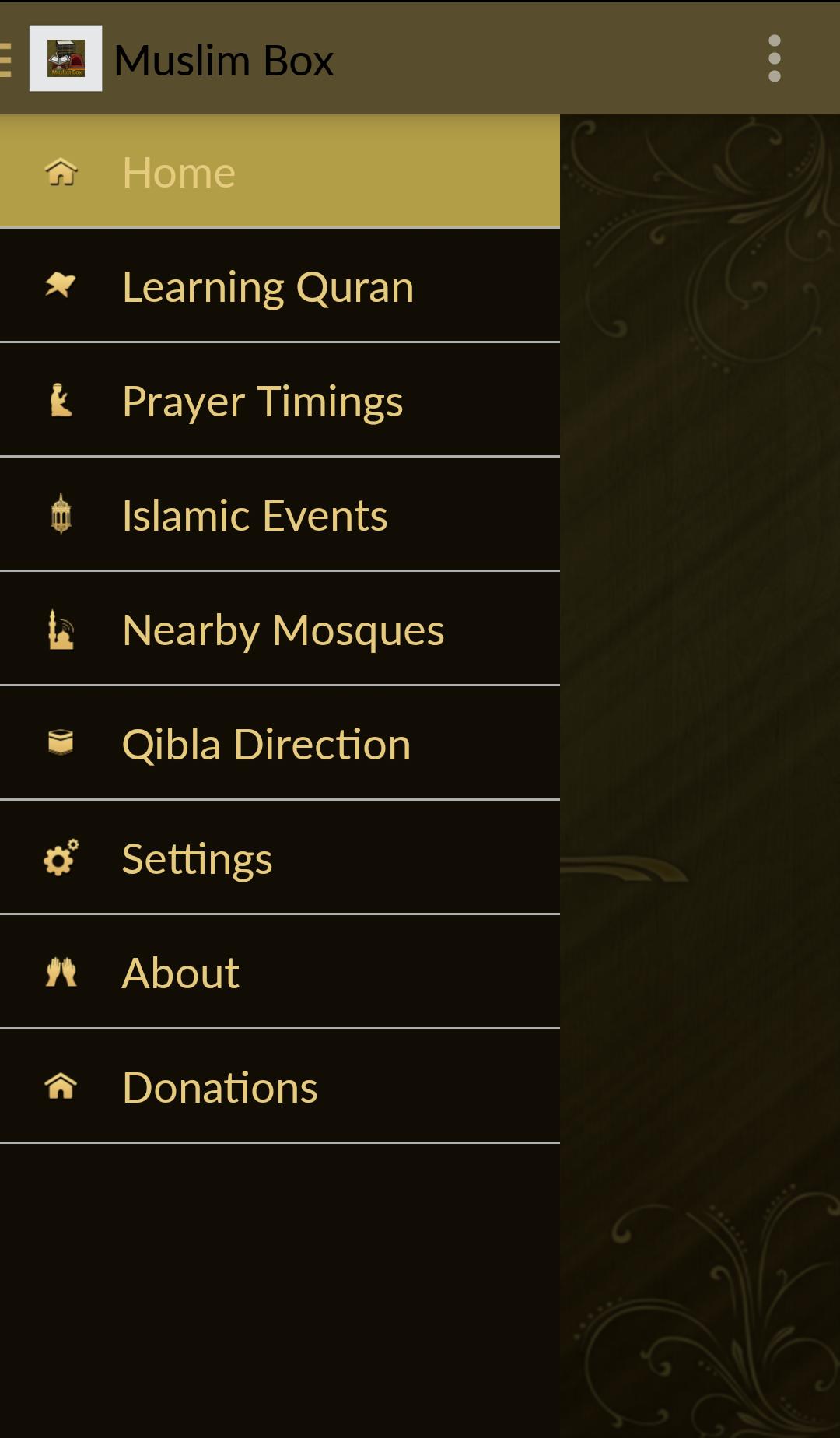Open Settings from the drawer
Viewport: 840px width, 1438px height.
click(278, 858)
